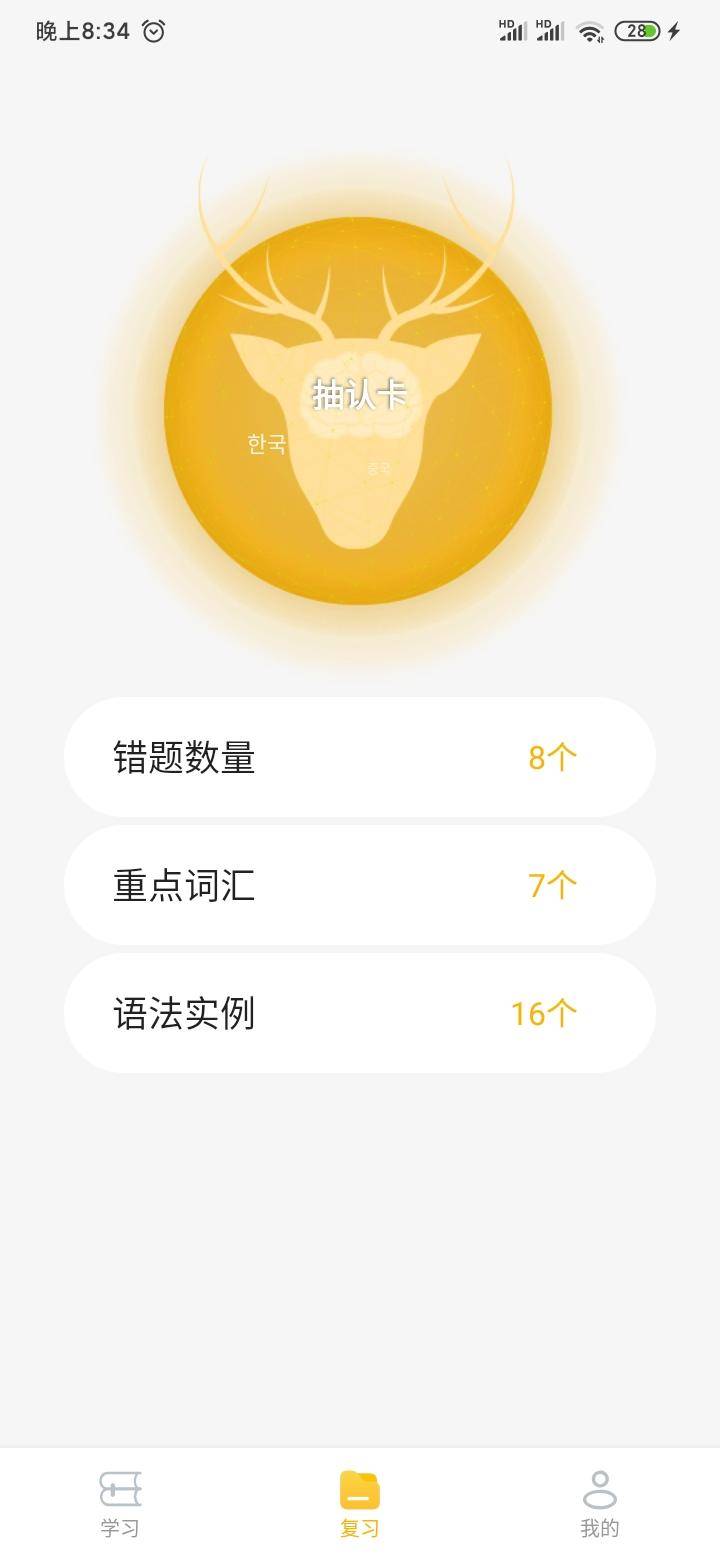Open the 学习 (Study) tab icon
720x1560 pixels.
click(120, 1489)
